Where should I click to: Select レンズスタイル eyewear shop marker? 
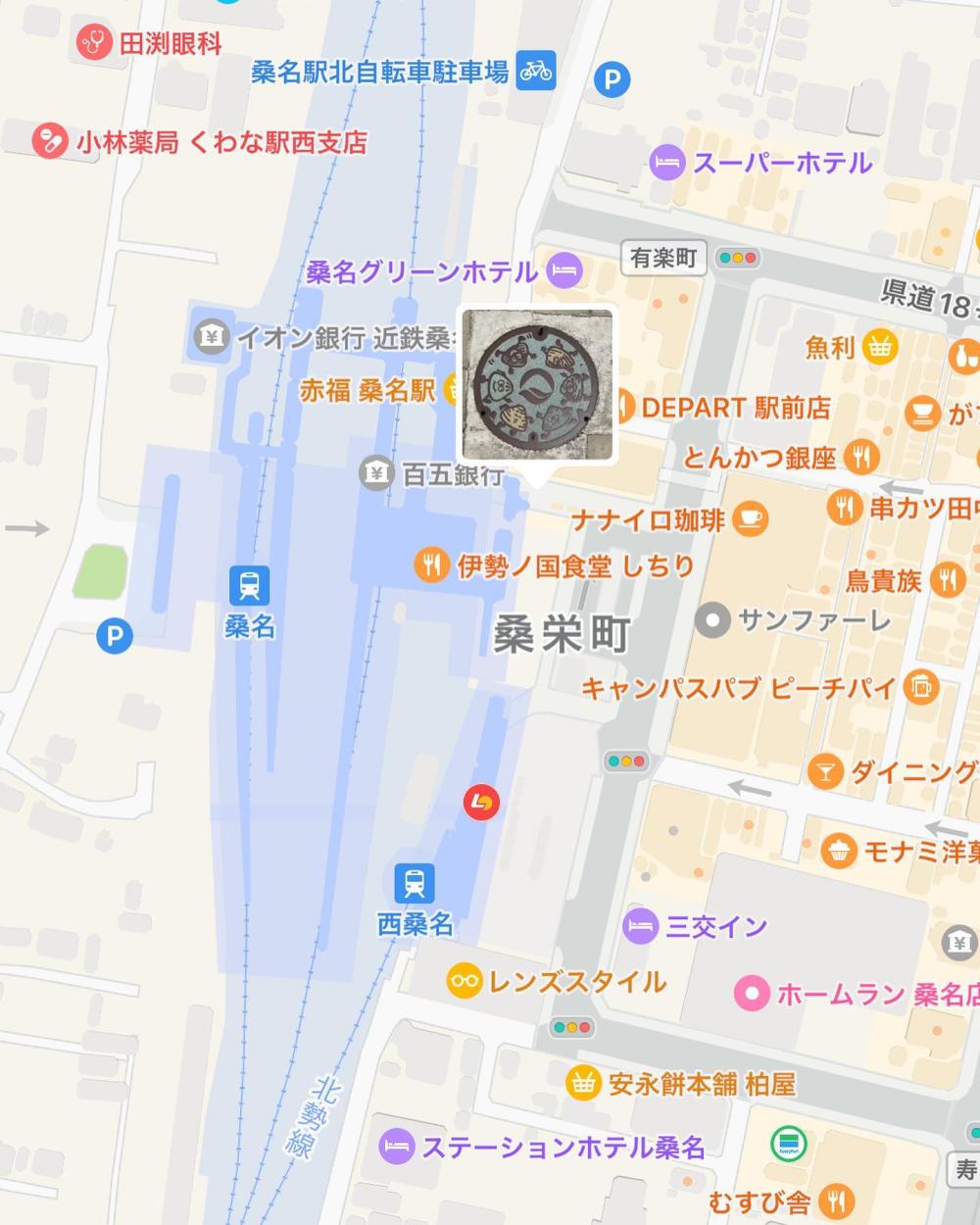point(465,980)
